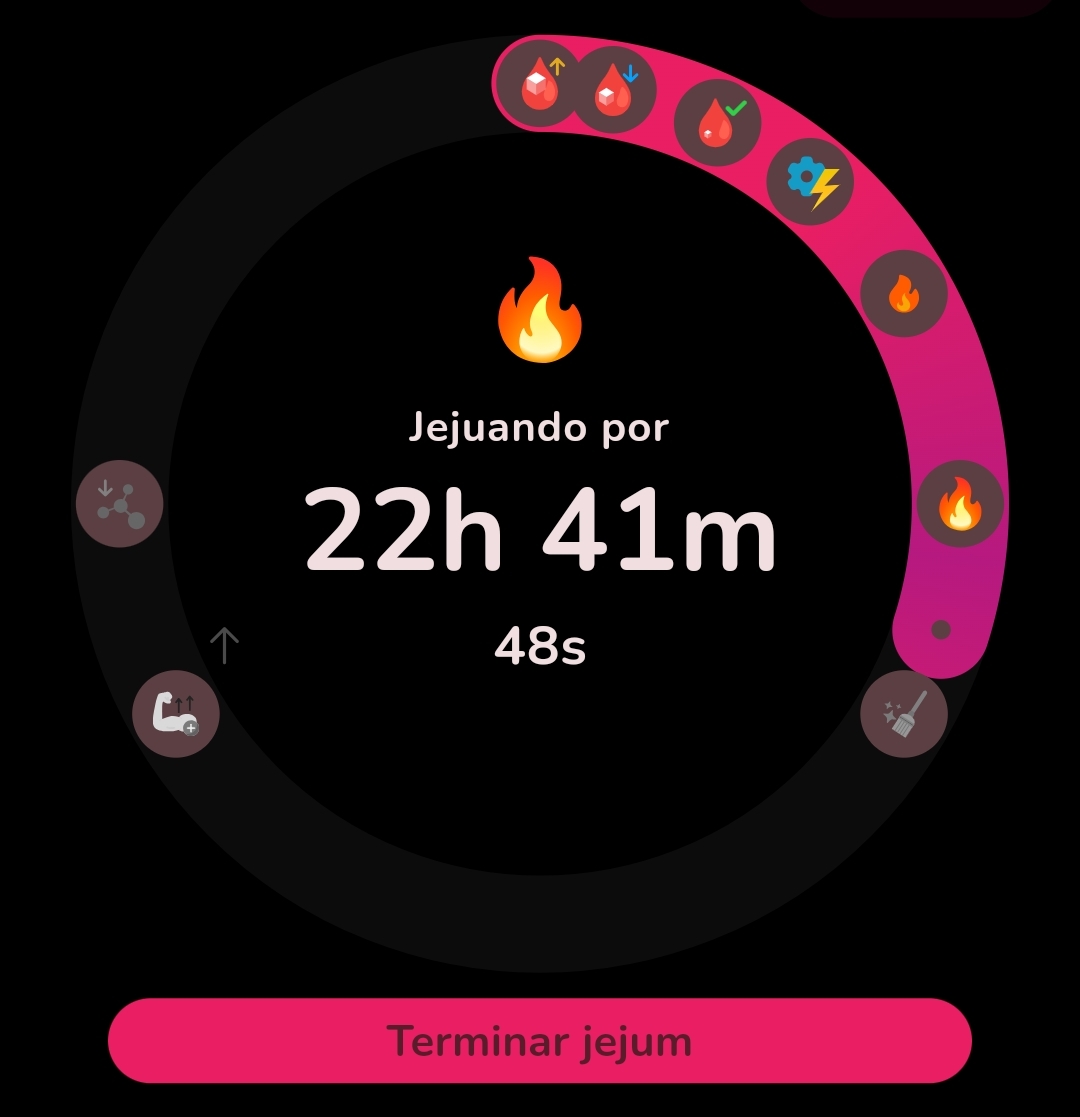Viewport: 1080px width, 1117px height.
Task: Open the gear and lightning stage icon
Action: pos(810,181)
